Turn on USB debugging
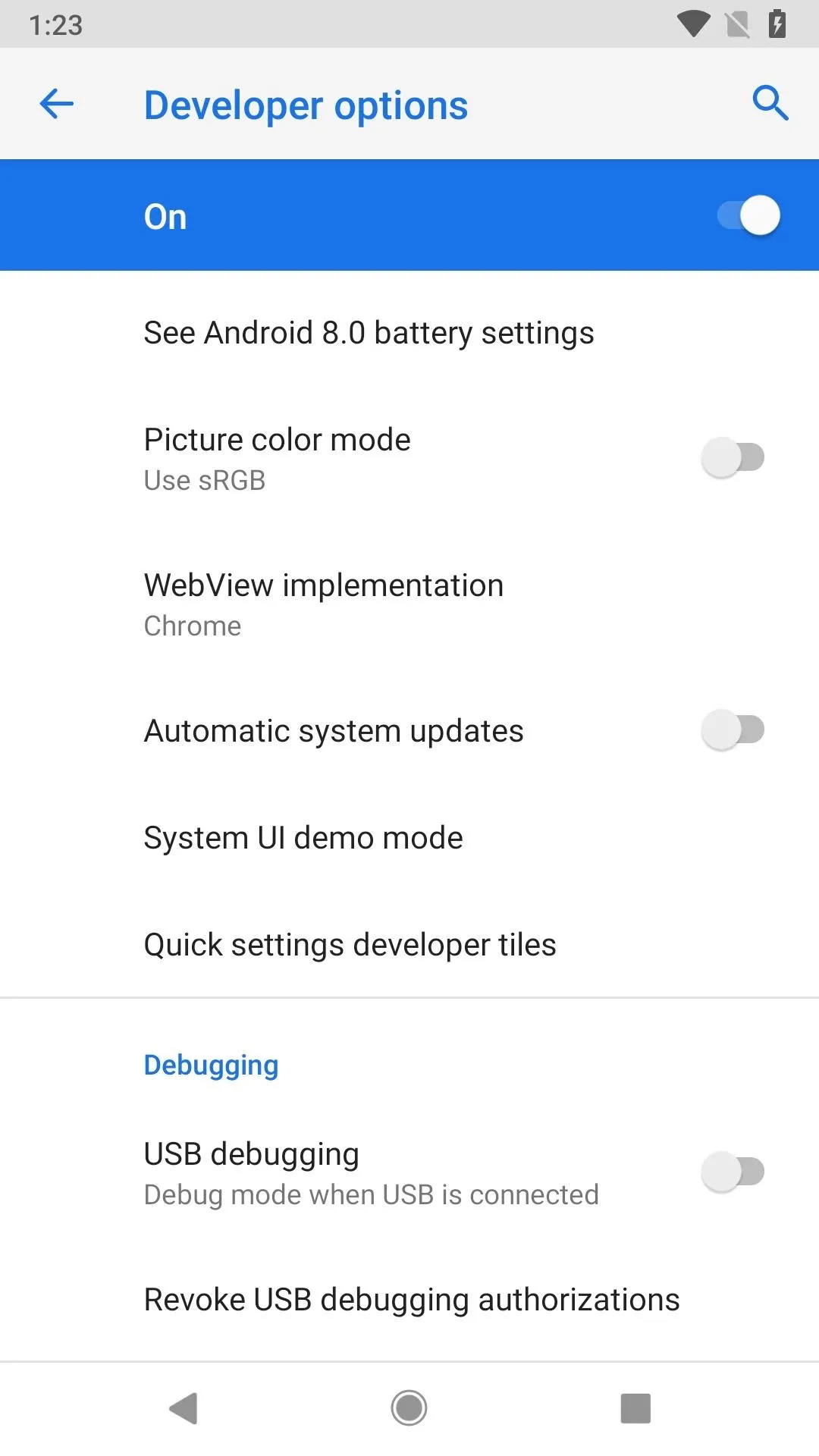The width and height of the screenshot is (819, 1456). coord(733,1172)
